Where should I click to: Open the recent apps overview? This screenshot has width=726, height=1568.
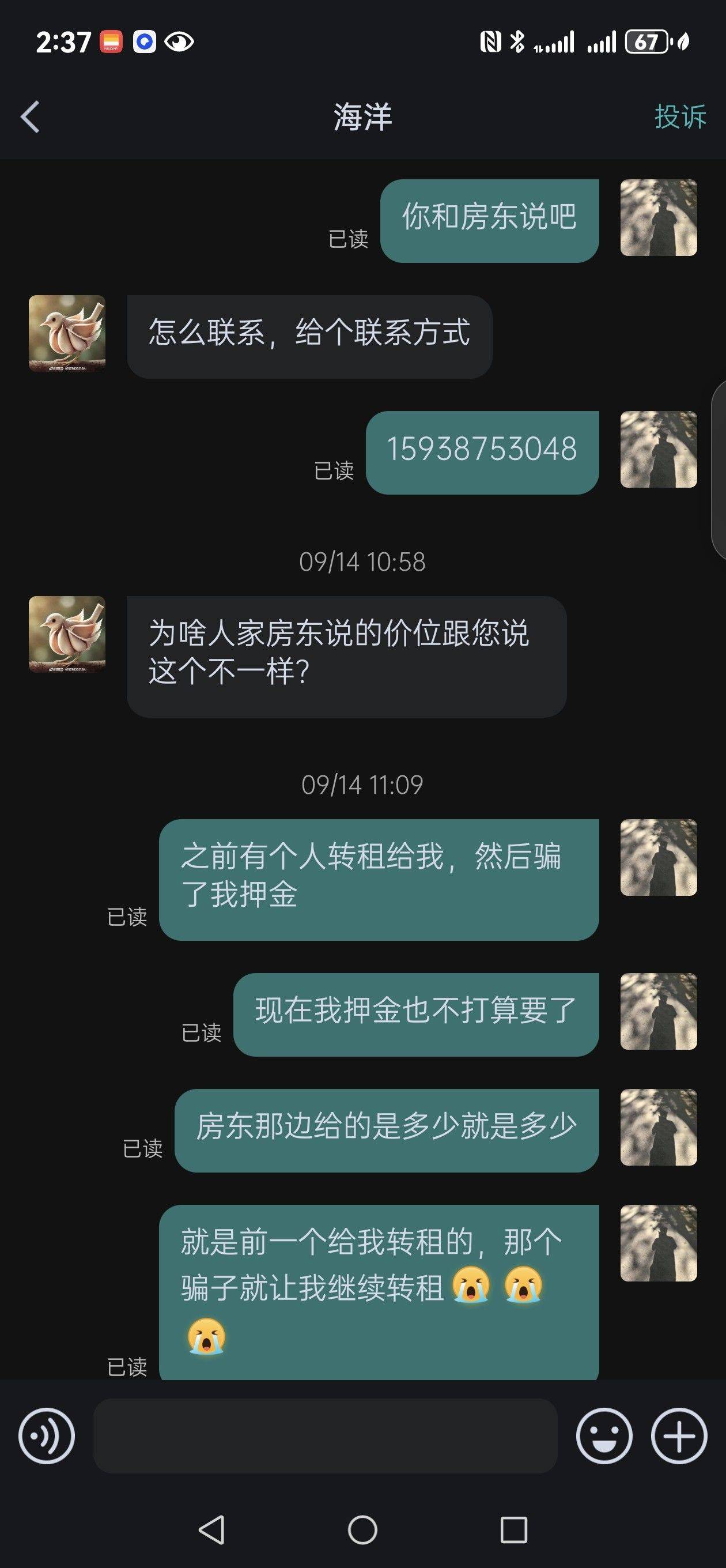coord(513,1529)
